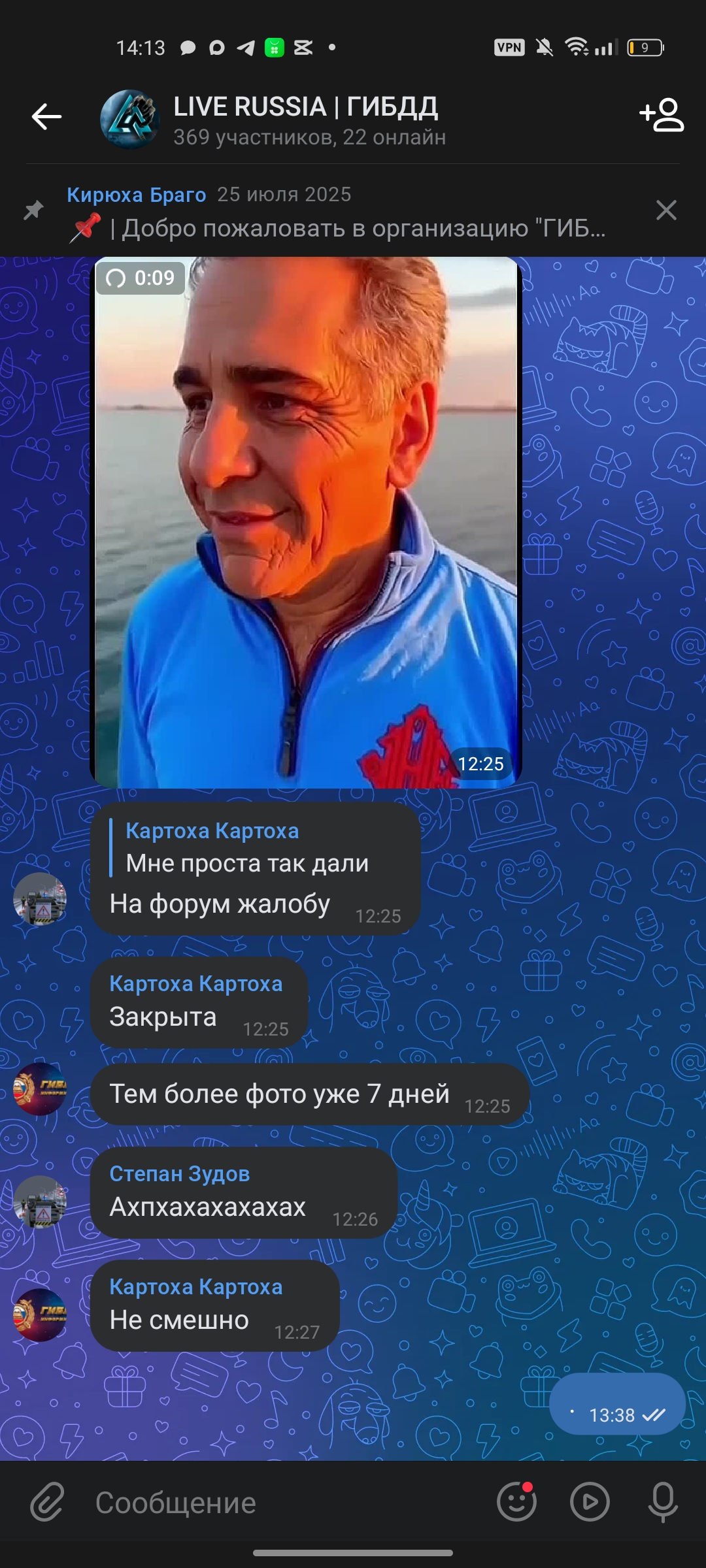Screen dimensions: 706x1568
Task: Jump to the quoted message "Мне проста так дали"
Action: [247, 848]
